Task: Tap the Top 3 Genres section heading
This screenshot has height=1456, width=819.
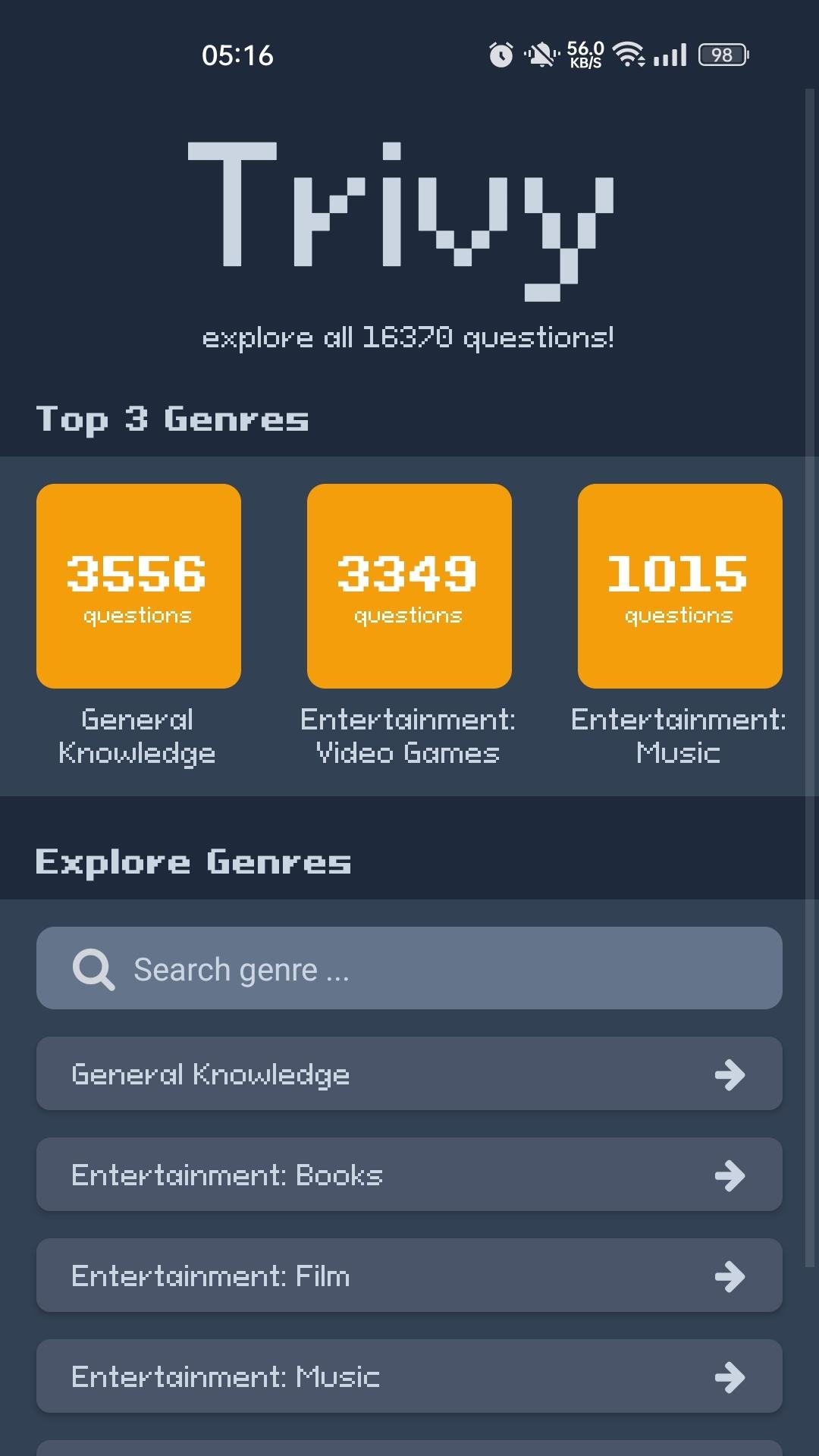Action: tap(173, 420)
